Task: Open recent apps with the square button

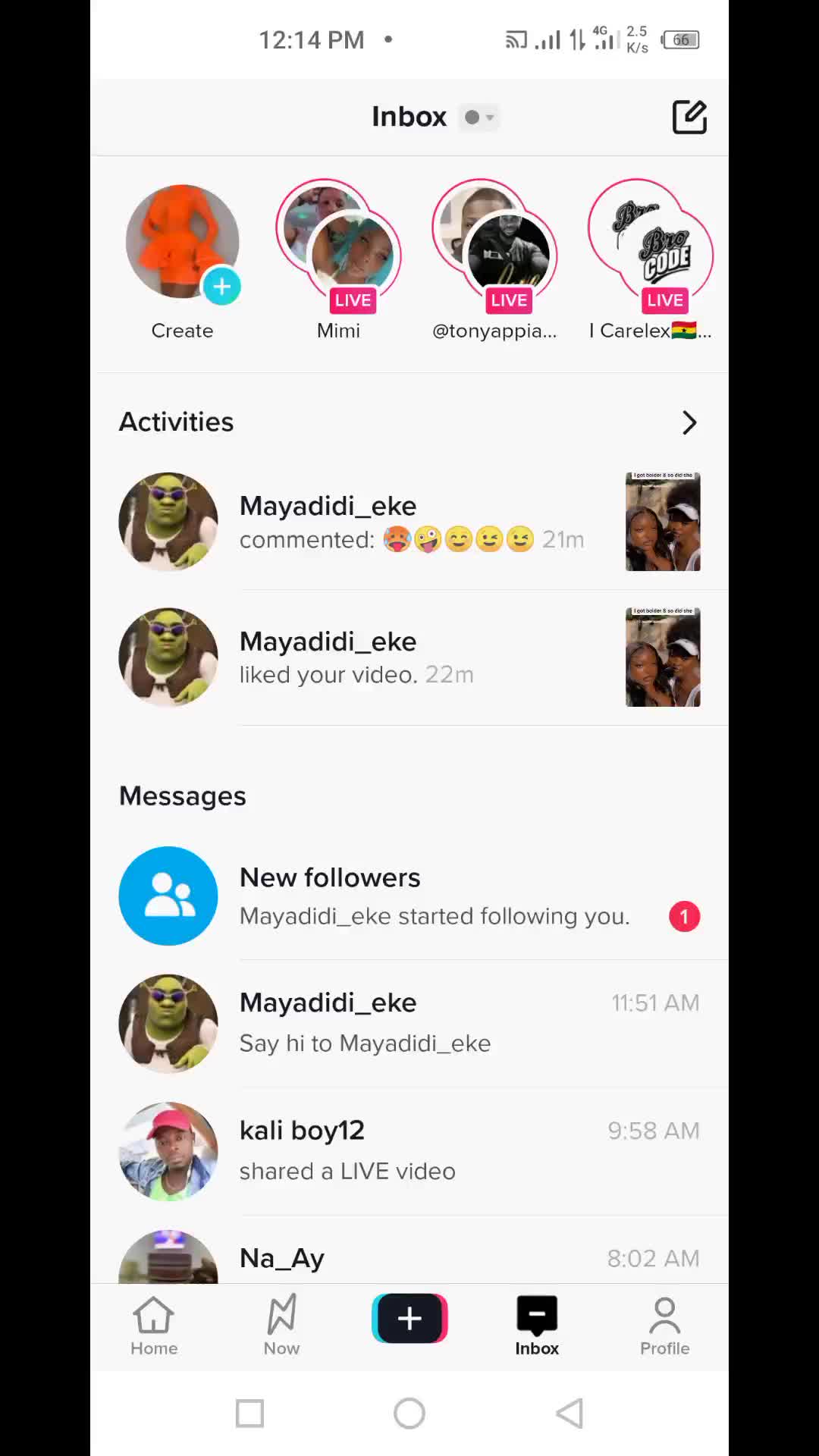Action: [x=250, y=1414]
